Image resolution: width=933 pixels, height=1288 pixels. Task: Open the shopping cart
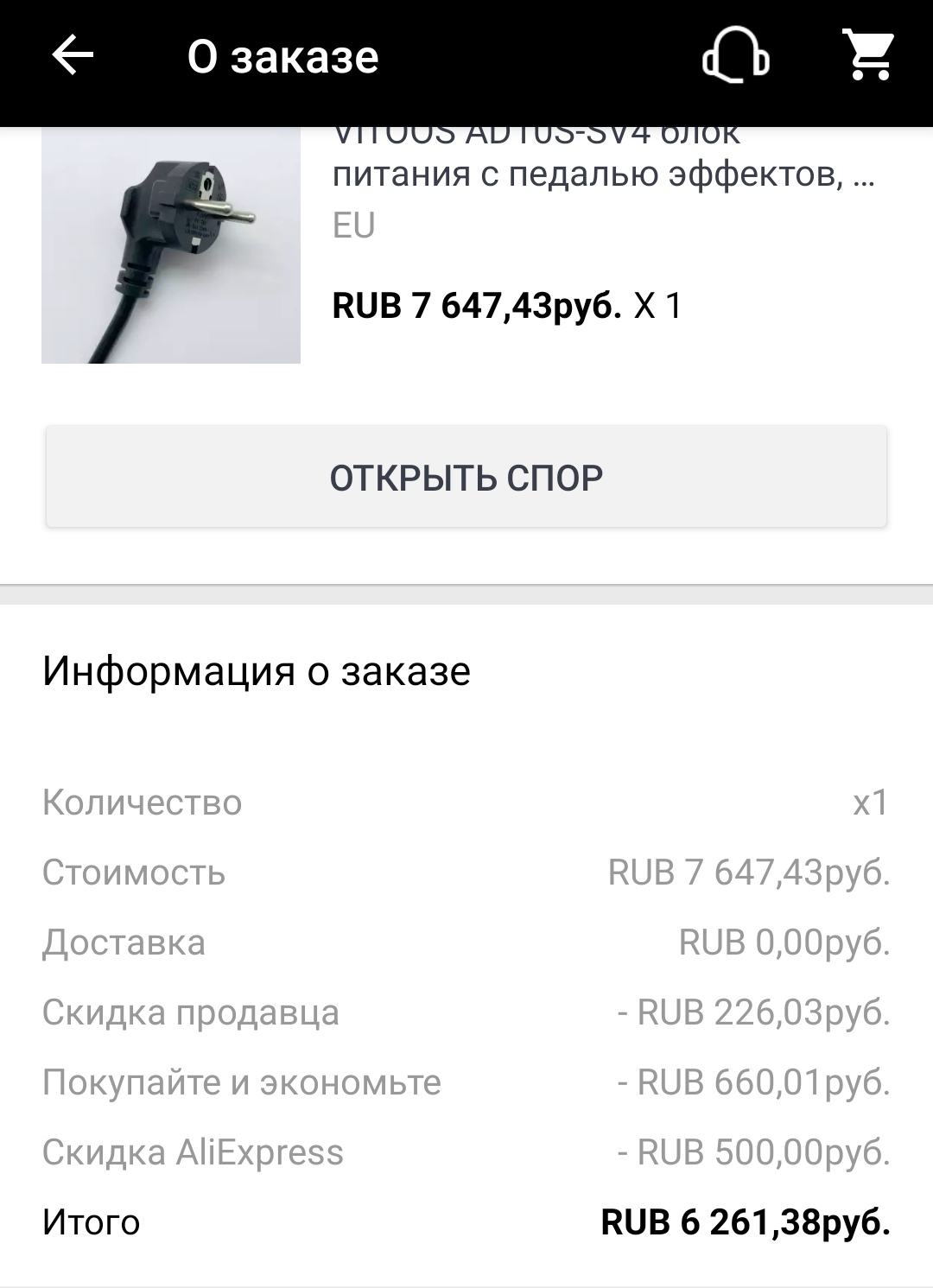pos(869,55)
